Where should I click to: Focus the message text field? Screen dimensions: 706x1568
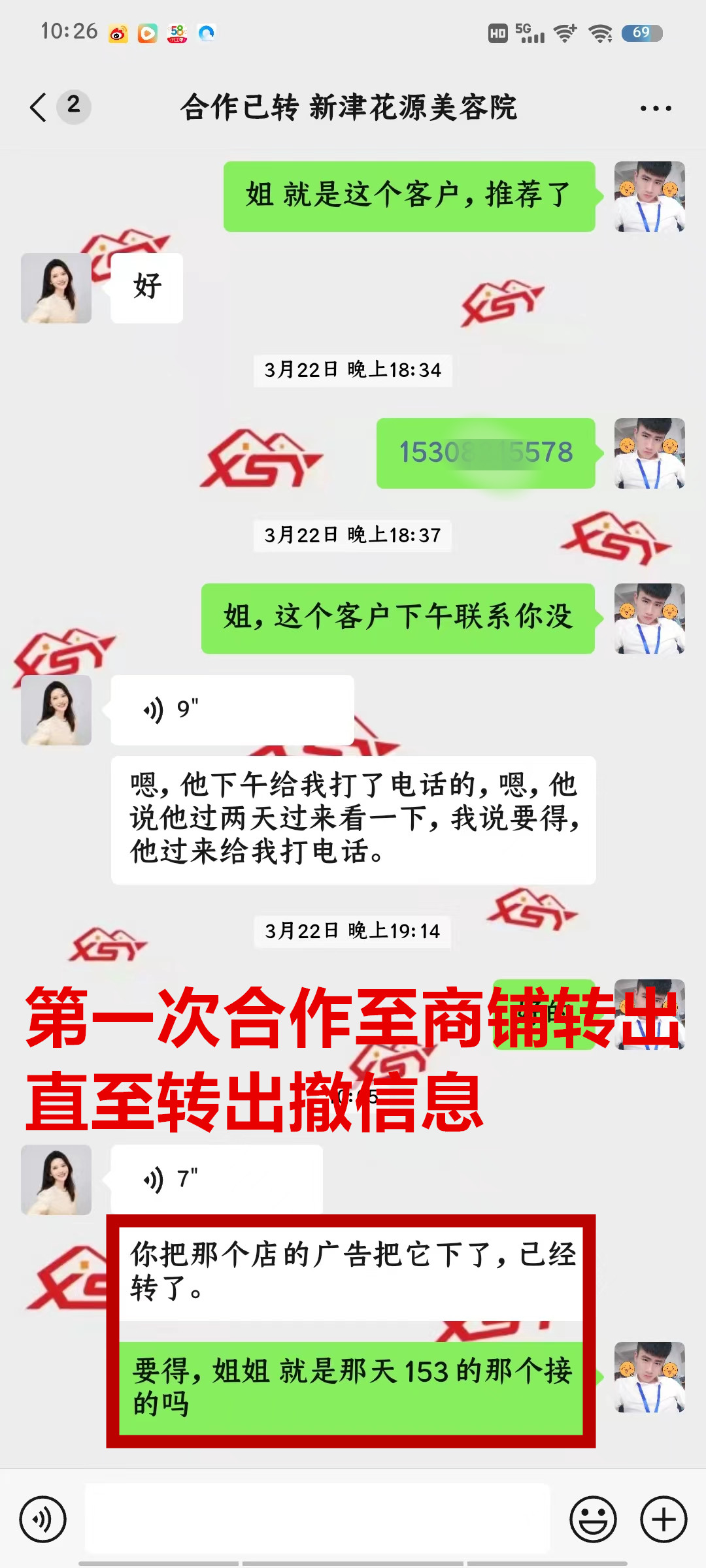pos(317,1519)
